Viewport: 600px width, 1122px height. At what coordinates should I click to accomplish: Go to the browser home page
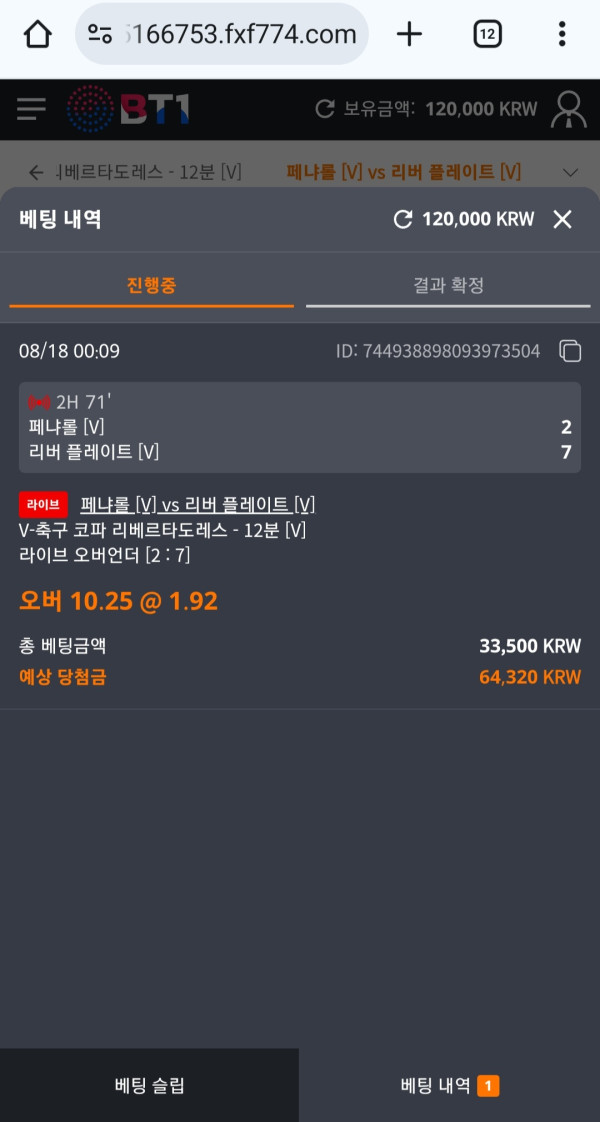[x=37, y=35]
